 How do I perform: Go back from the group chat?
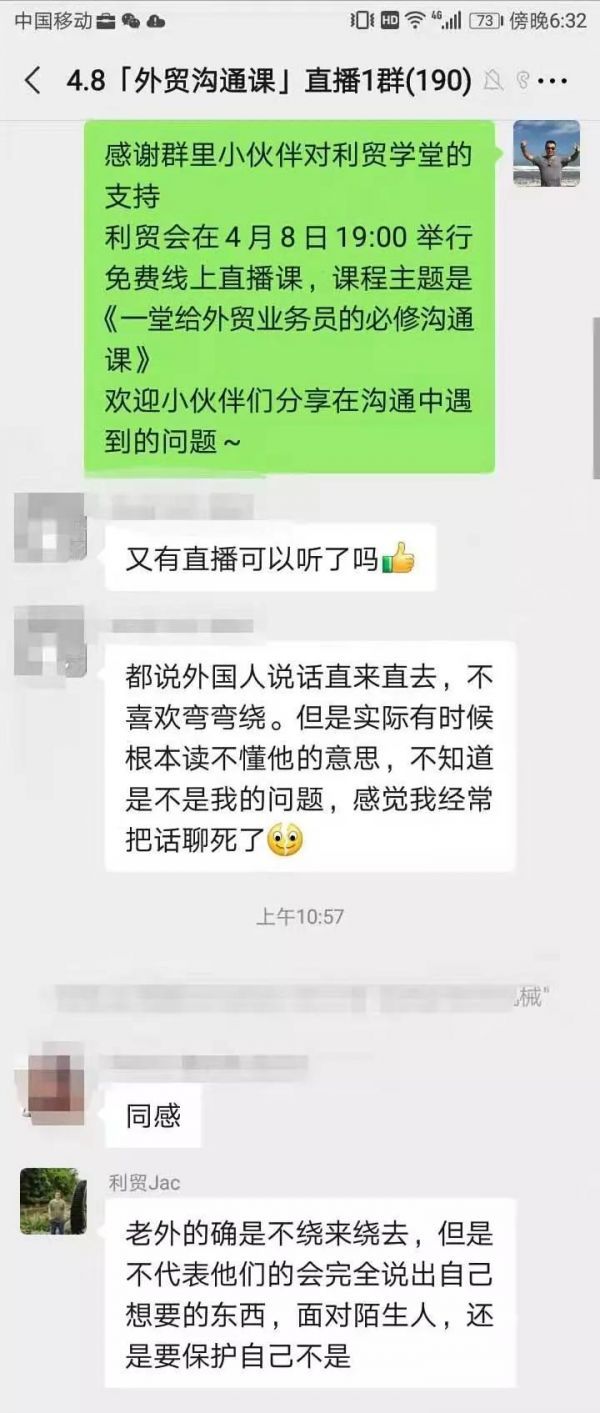pyautogui.click(x=32, y=81)
